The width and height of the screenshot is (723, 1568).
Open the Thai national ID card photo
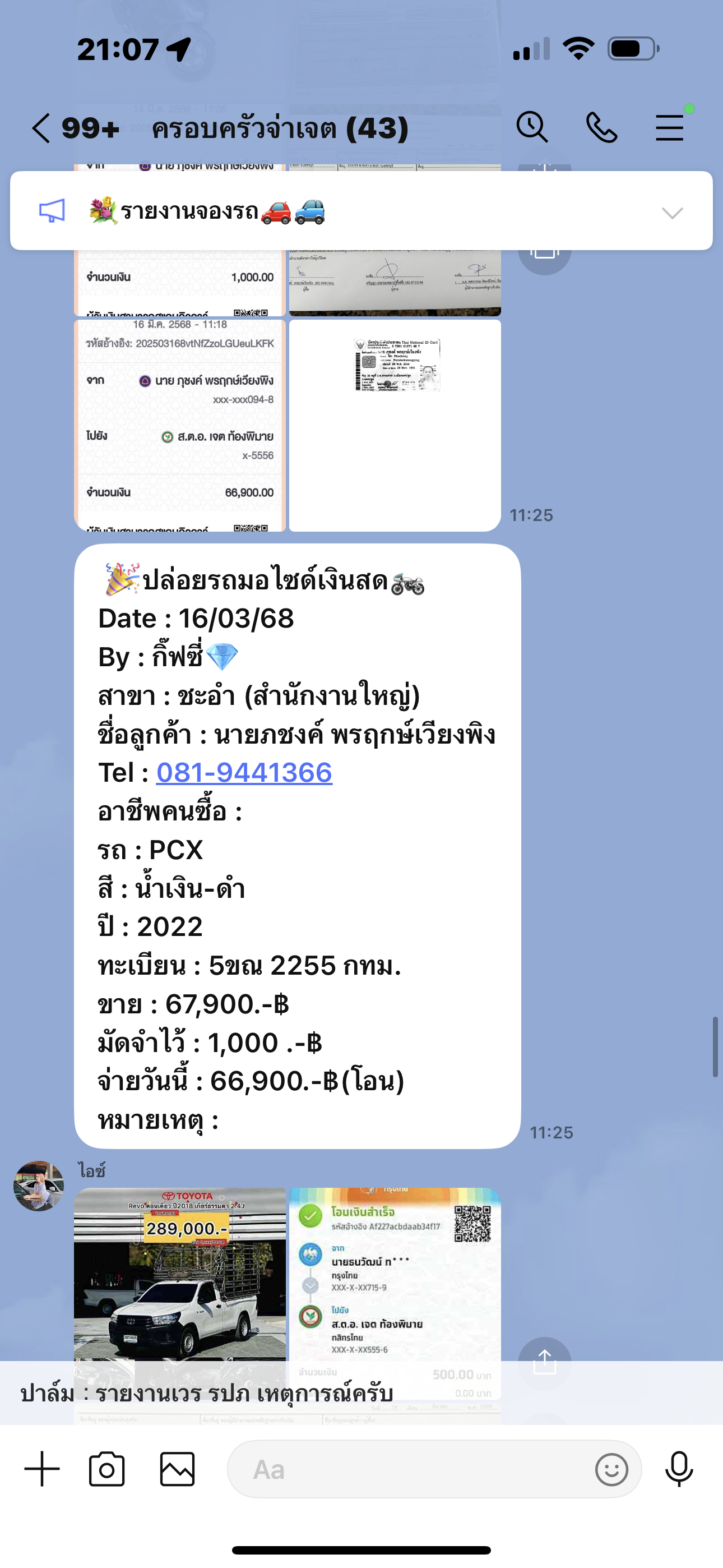395,425
